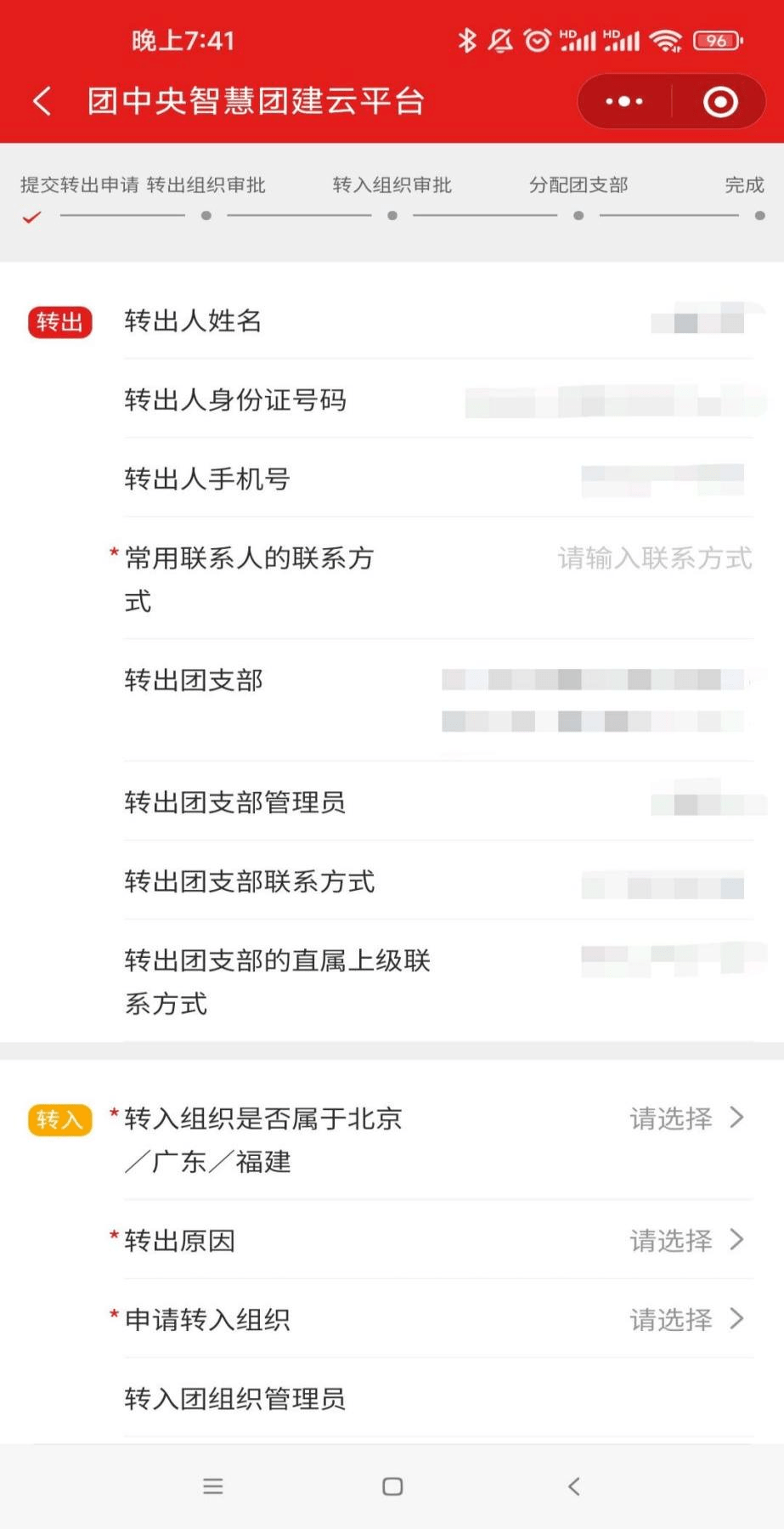This screenshot has height=1529, width=784.
Task: Select the 转入组织审批 step label
Action: tap(392, 184)
